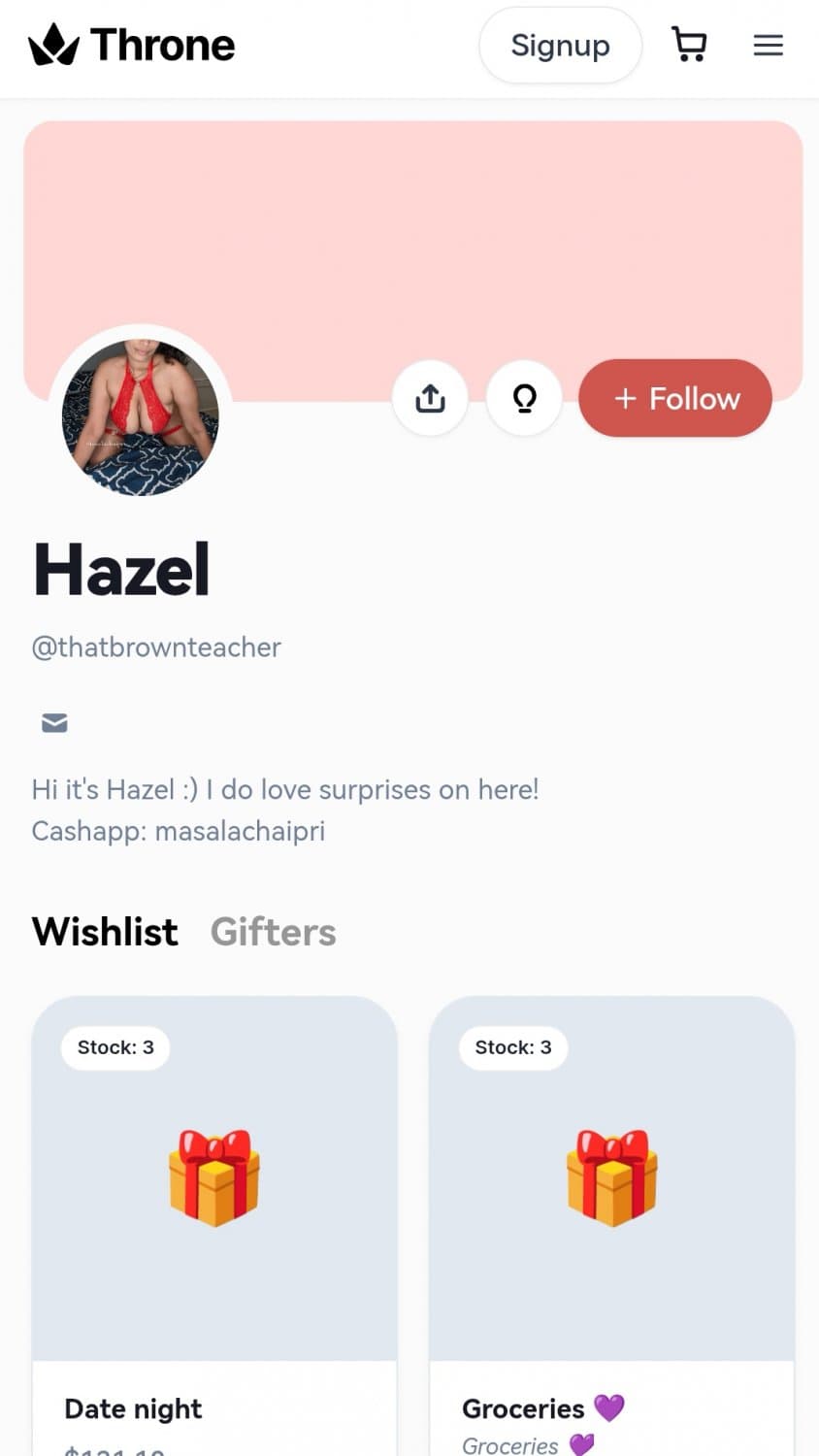This screenshot has height=1456, width=819.
Task: Send a message using the envelope icon
Action: tap(53, 722)
